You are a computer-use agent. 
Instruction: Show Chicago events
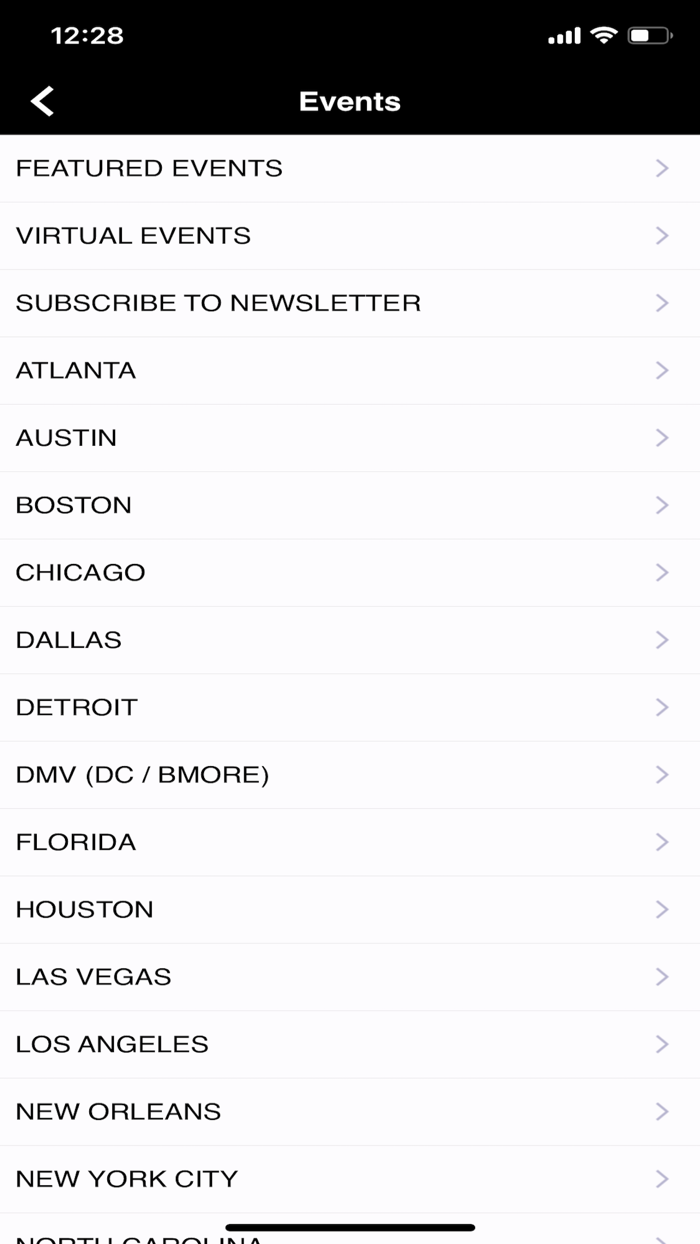pyautogui.click(x=350, y=572)
